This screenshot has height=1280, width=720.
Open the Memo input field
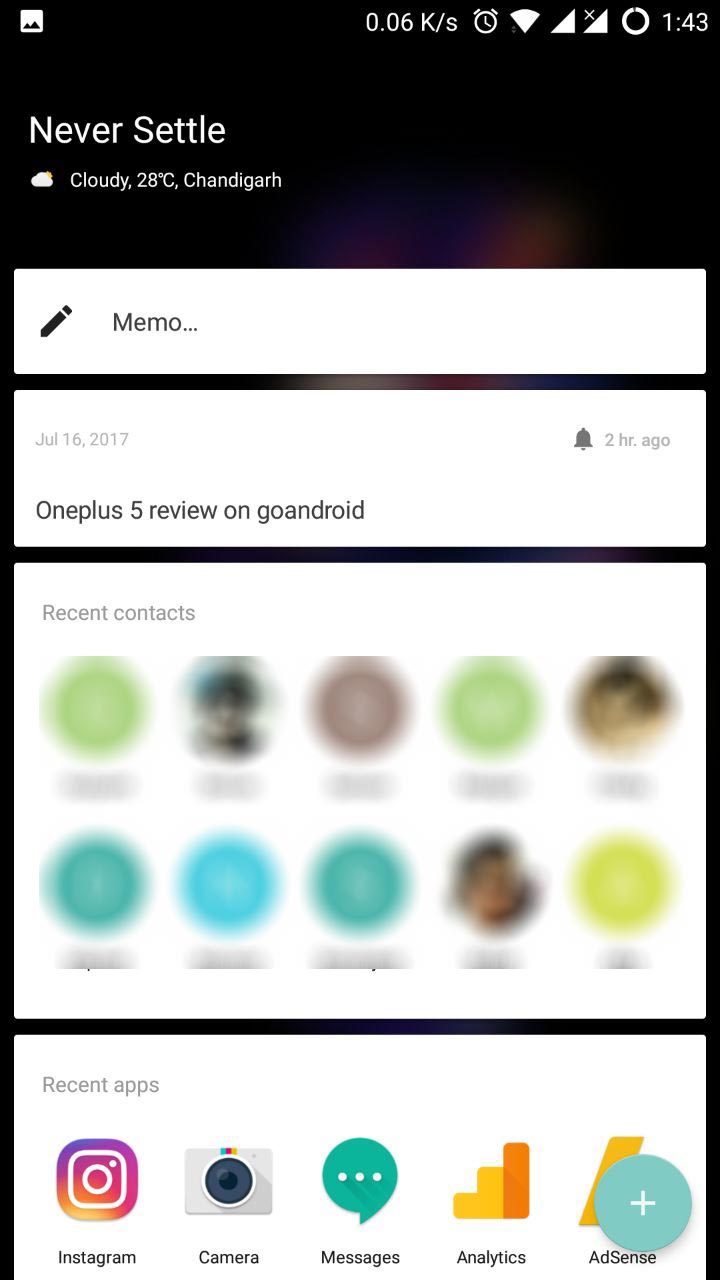point(360,321)
